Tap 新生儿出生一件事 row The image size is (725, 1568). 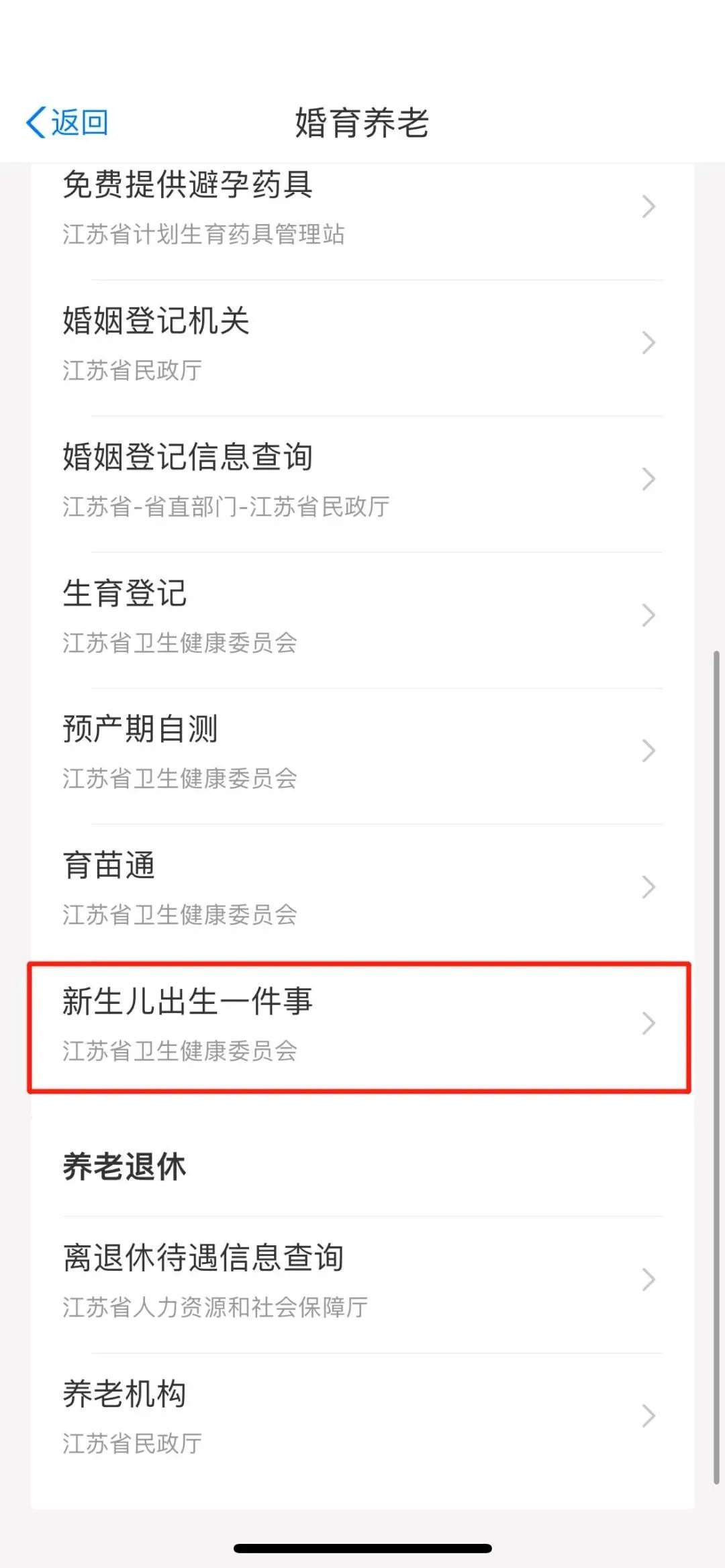tap(359, 1028)
